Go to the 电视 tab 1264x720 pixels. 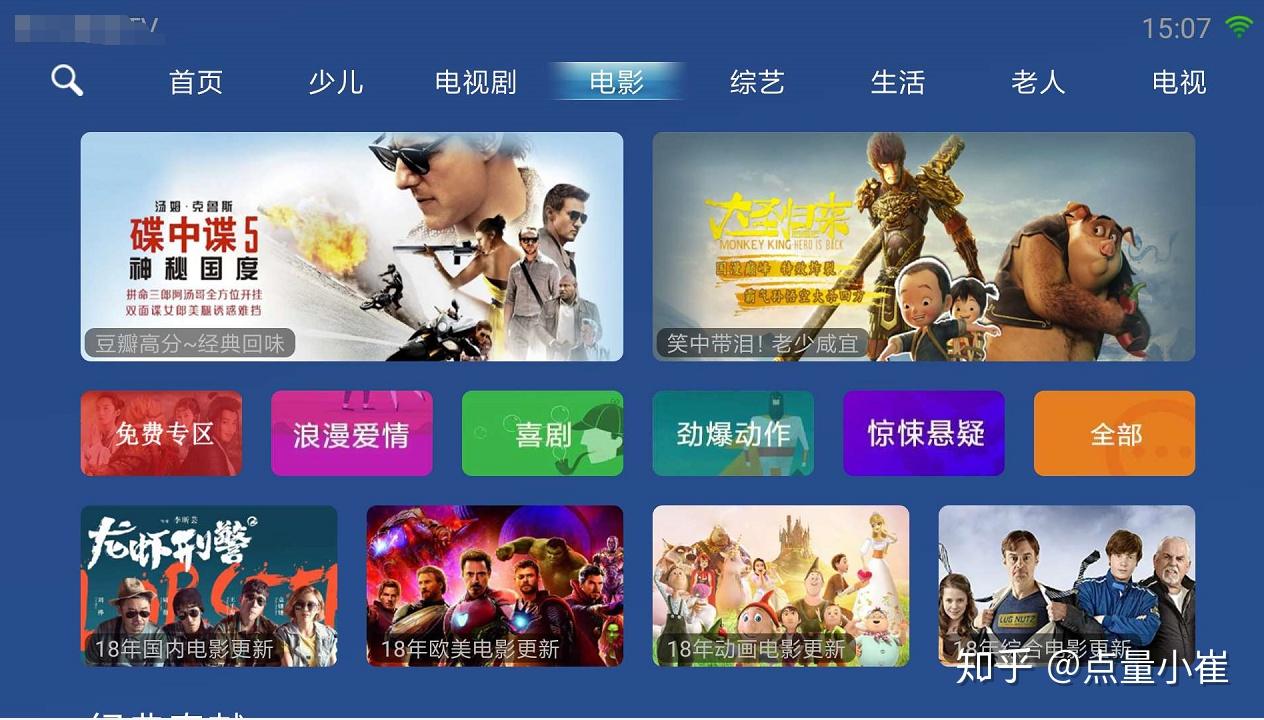[1179, 82]
